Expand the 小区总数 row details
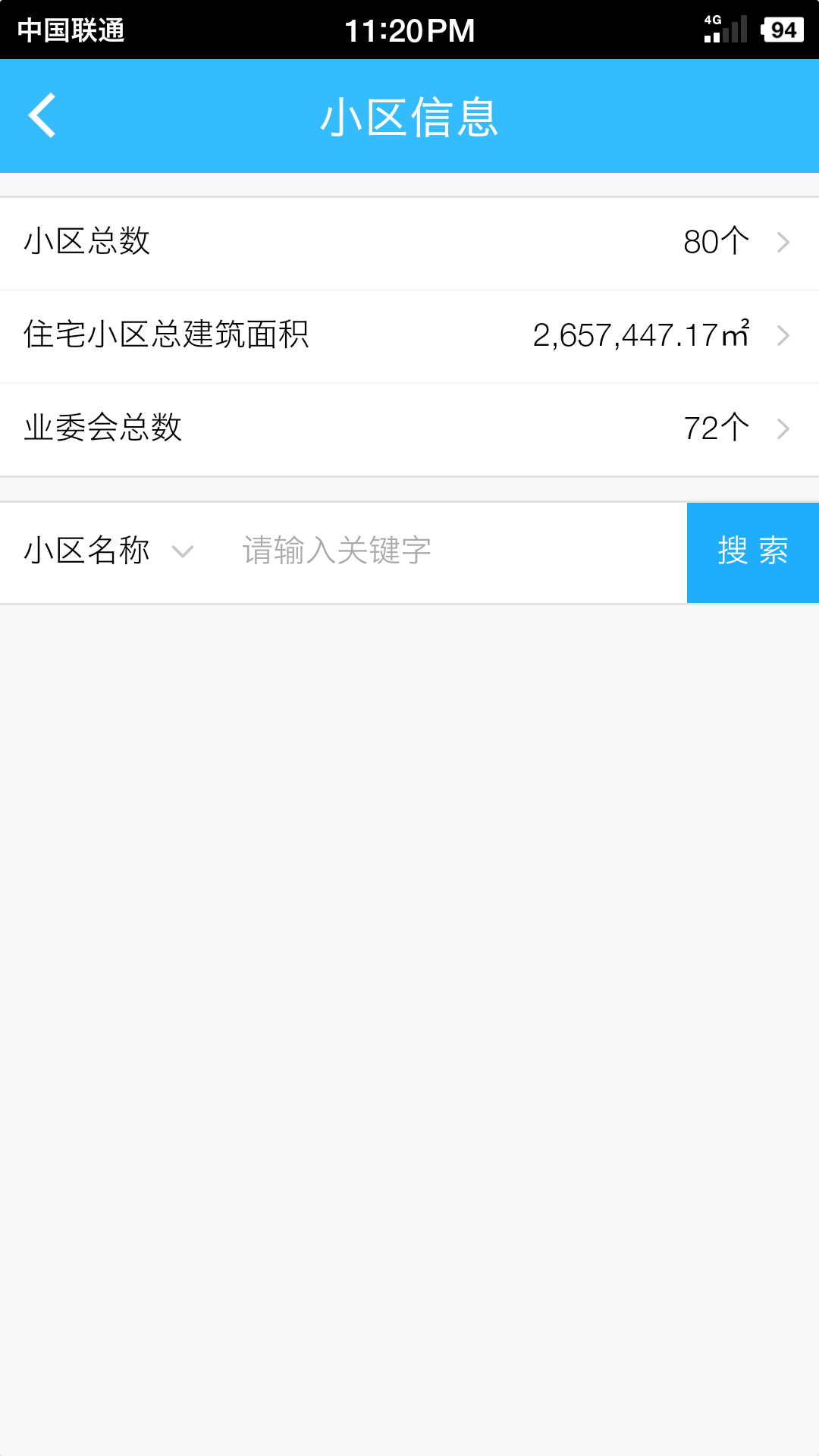 pos(409,243)
